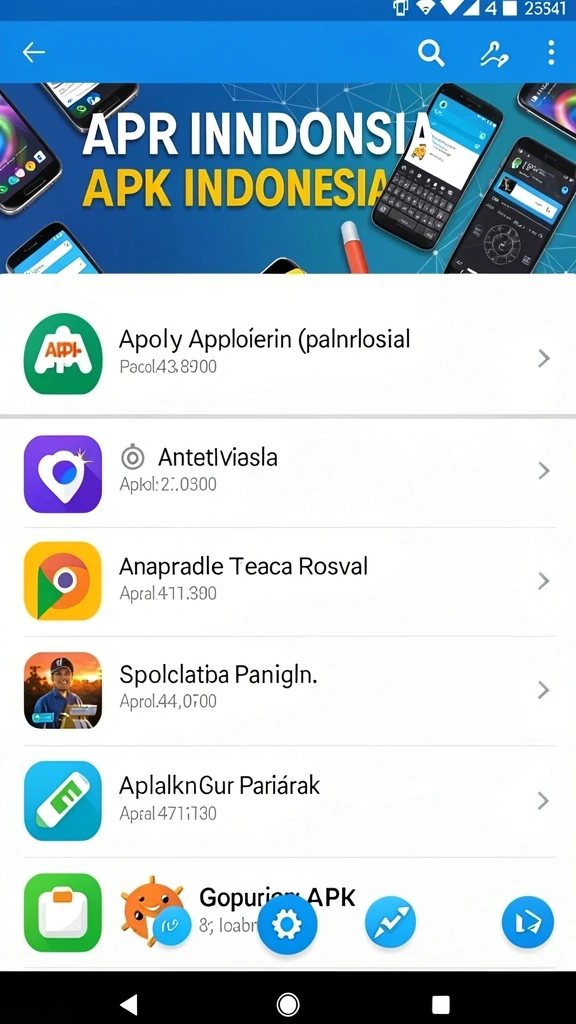Select Anapradle Teaca Rosval from the list
Viewport: 576px width, 1024px height.
coord(288,581)
